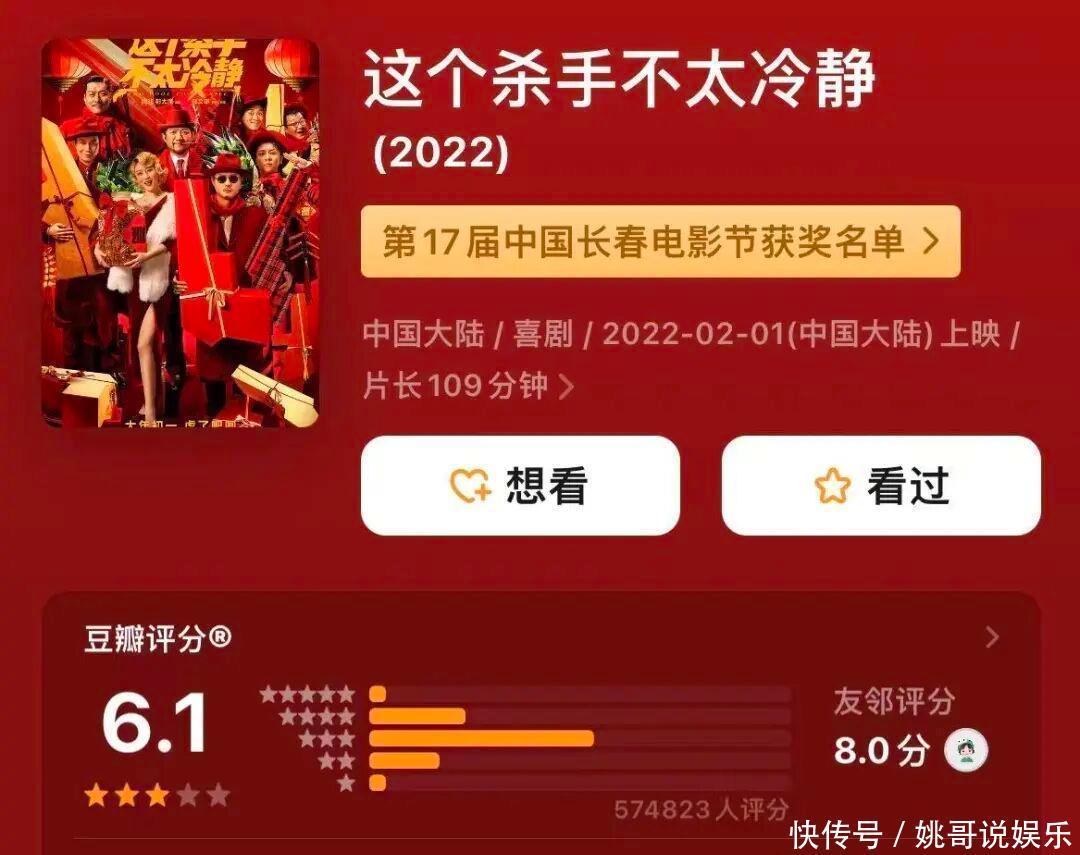Open the 17th Changchun Film Festival awards list
Image resolution: width=1080 pixels, height=855 pixels.
661,242
